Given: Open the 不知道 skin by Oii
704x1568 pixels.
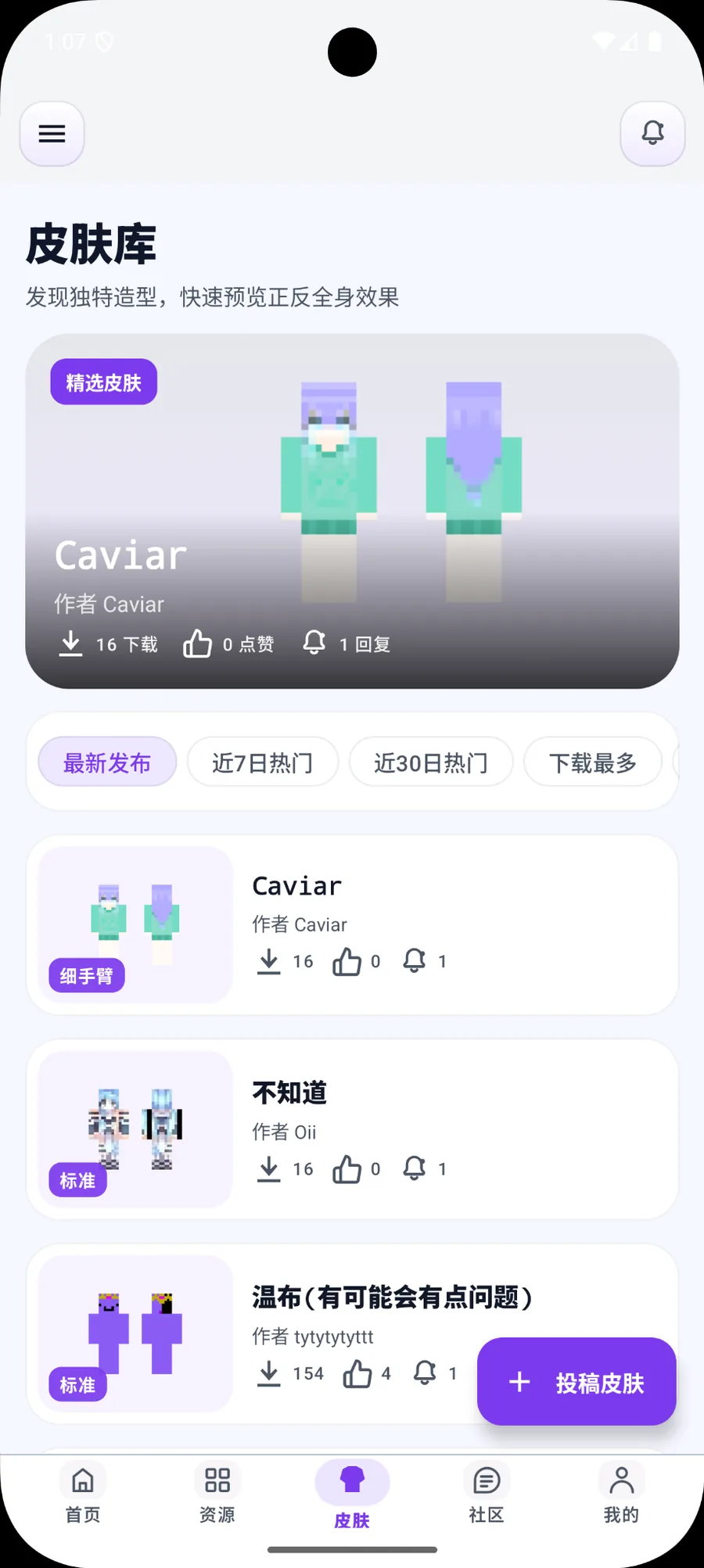Looking at the screenshot, I should [x=352, y=1129].
